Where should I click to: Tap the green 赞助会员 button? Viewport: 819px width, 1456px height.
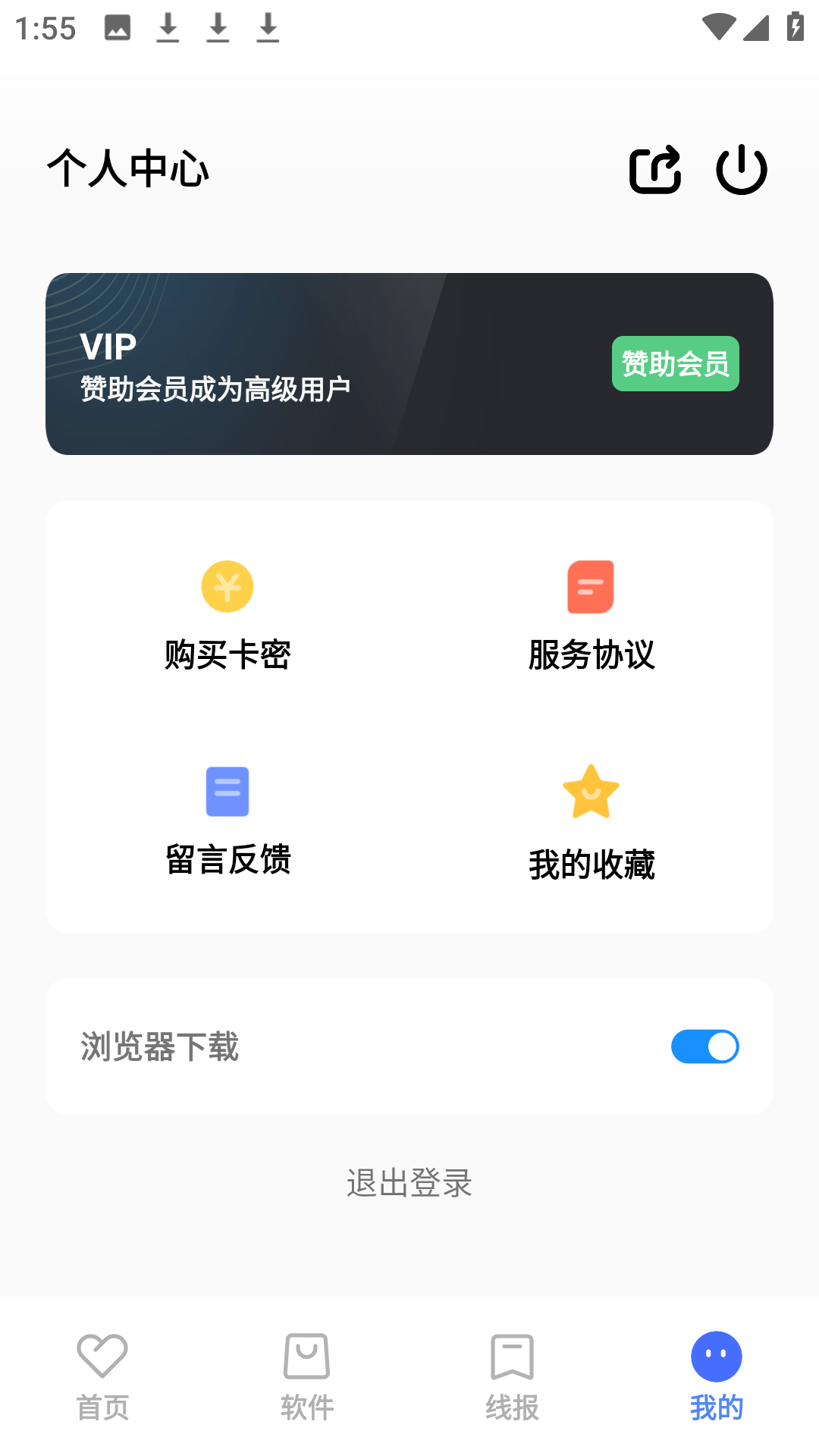coord(675,364)
